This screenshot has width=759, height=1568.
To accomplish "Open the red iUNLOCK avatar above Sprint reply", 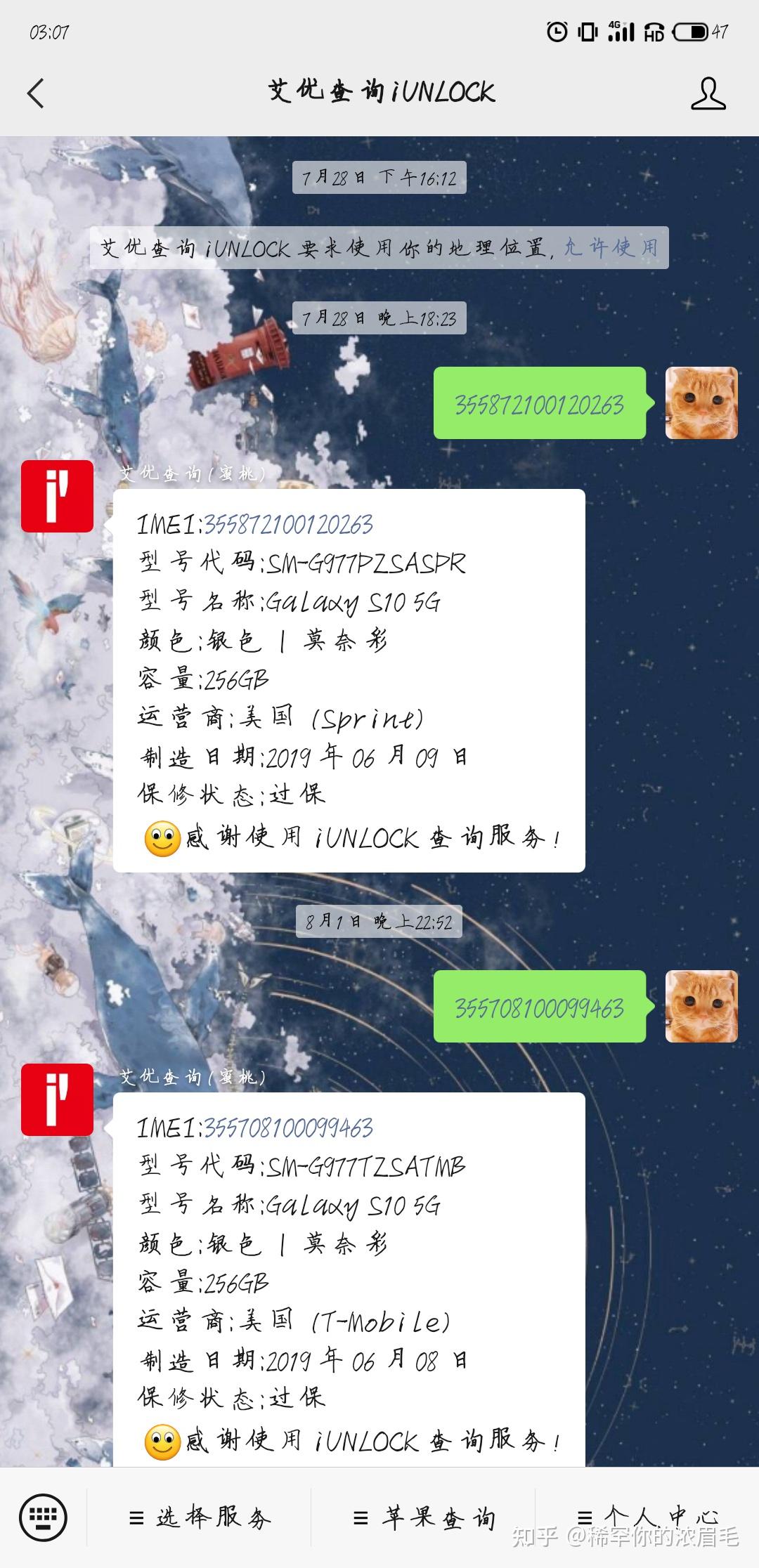I will (x=57, y=496).
